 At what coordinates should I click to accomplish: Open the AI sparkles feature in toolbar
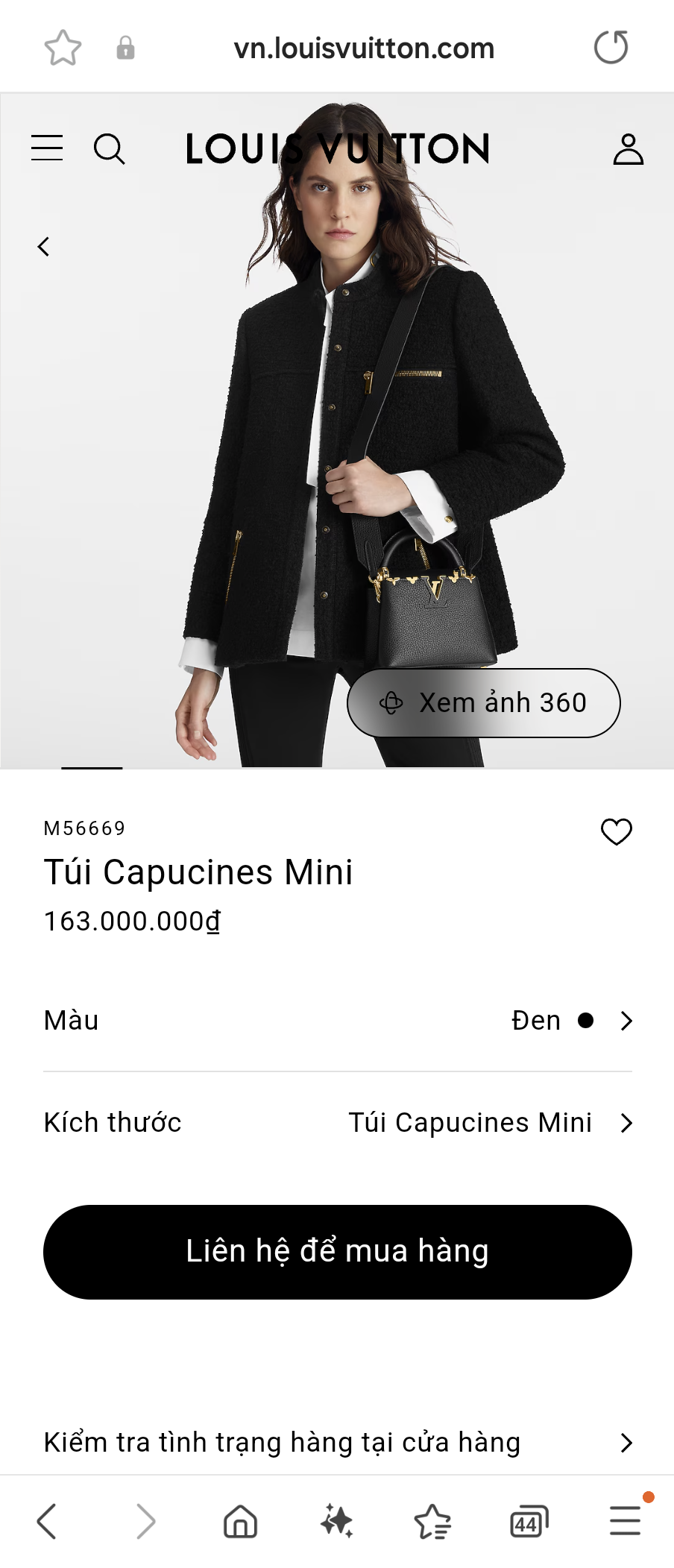(337, 1521)
